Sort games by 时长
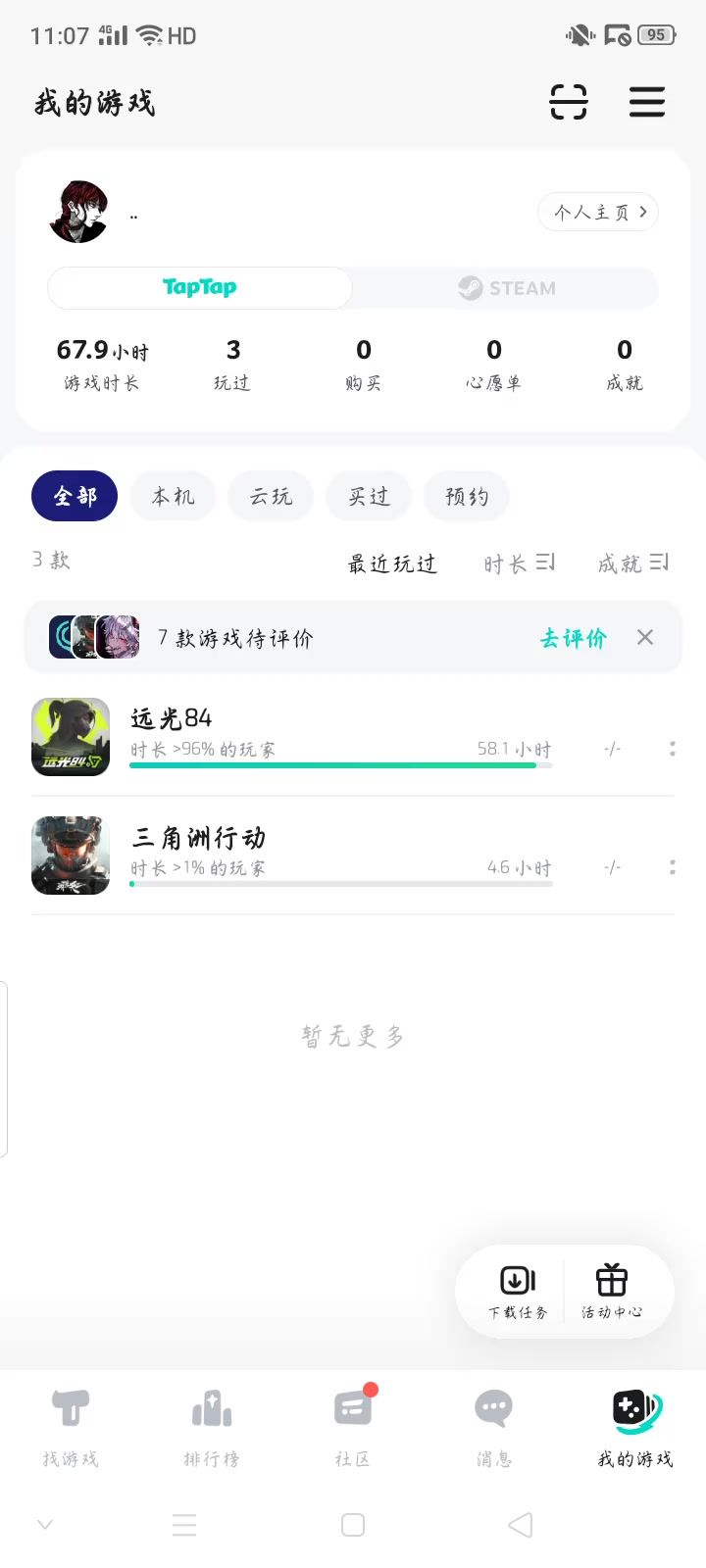 pos(519,563)
